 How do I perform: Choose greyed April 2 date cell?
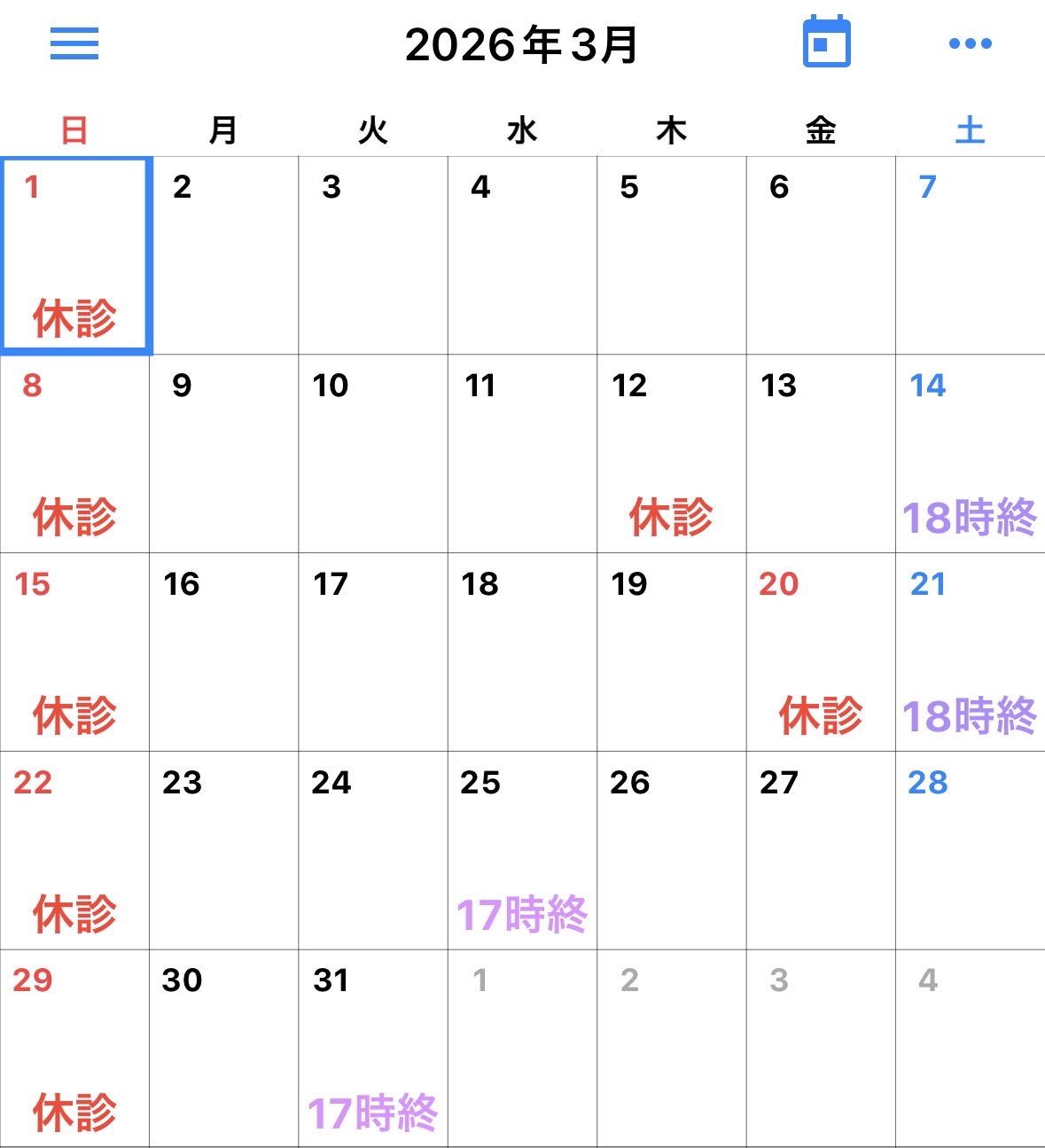point(671,1049)
